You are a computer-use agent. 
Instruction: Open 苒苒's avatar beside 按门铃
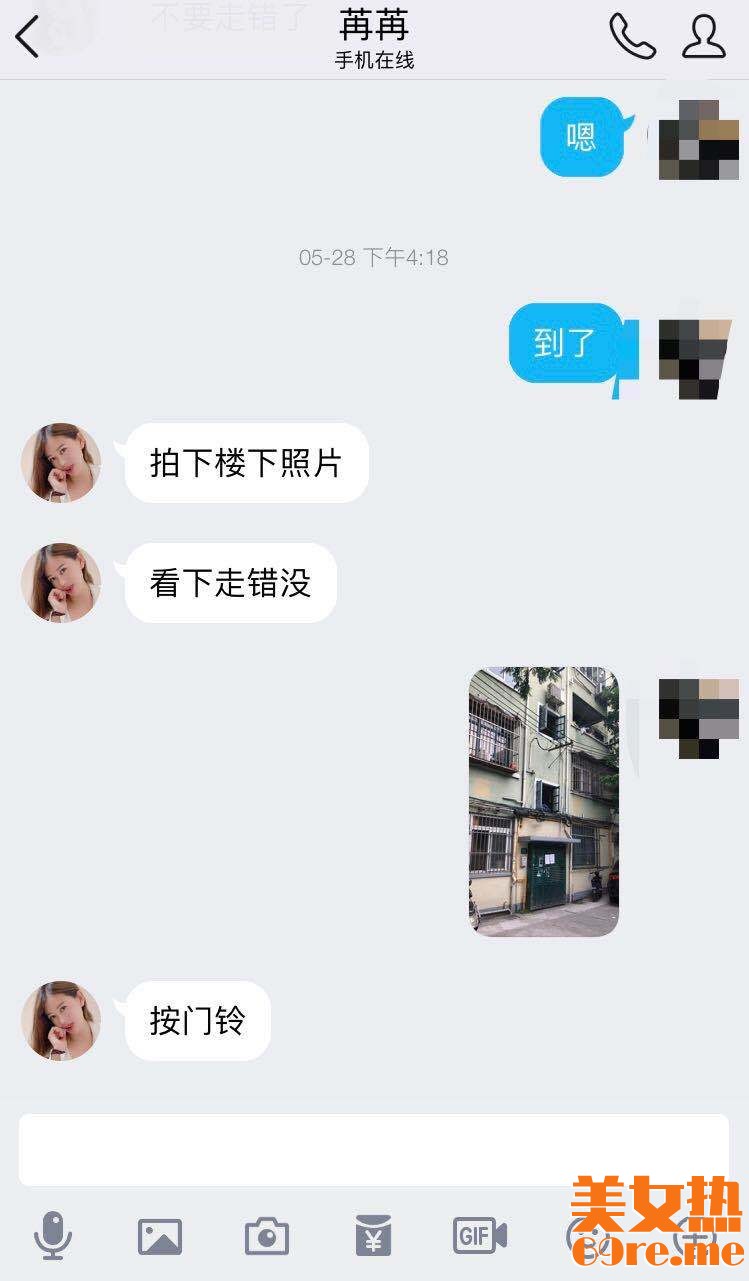click(x=61, y=1021)
